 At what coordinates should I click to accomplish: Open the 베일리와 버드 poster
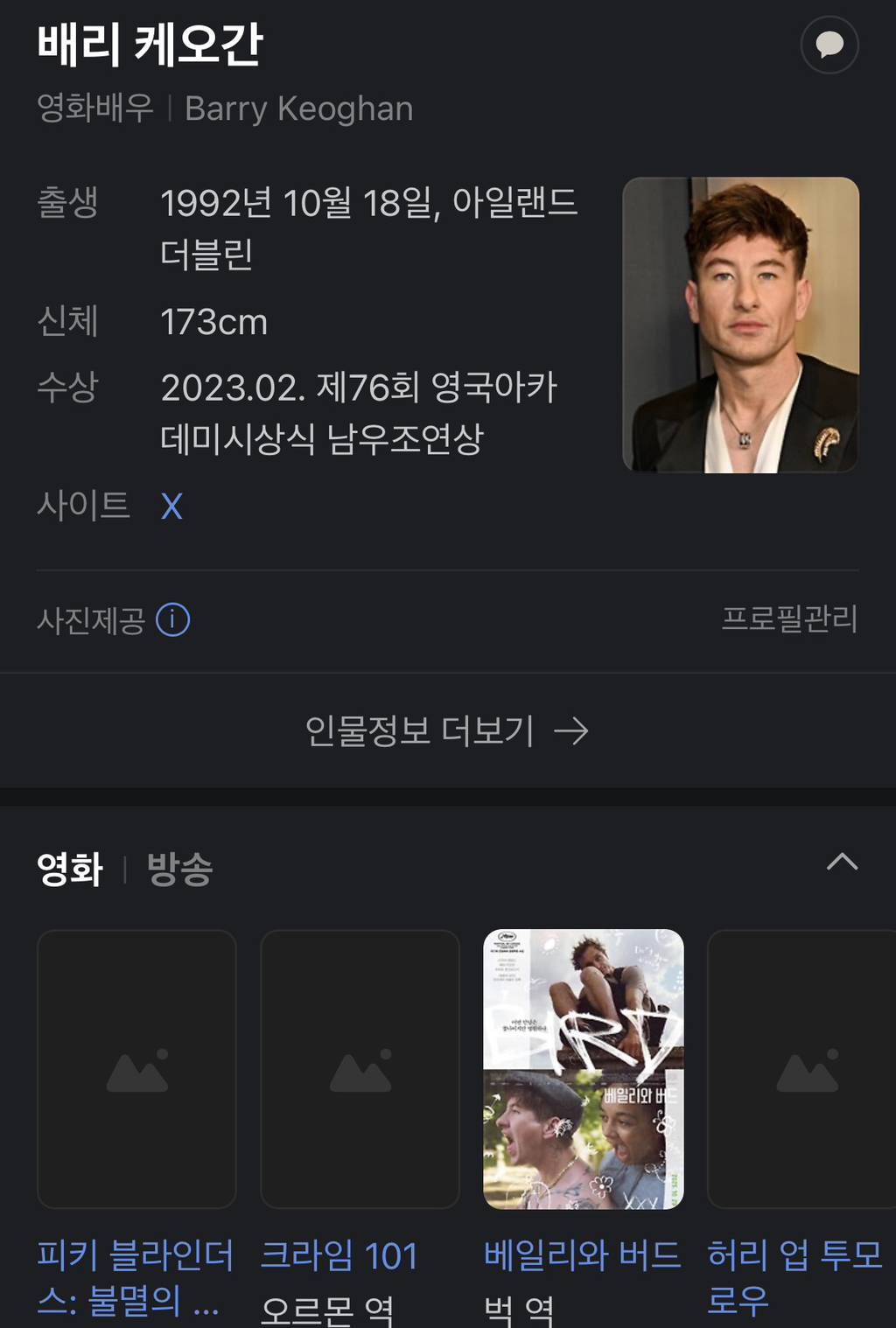click(x=583, y=1069)
